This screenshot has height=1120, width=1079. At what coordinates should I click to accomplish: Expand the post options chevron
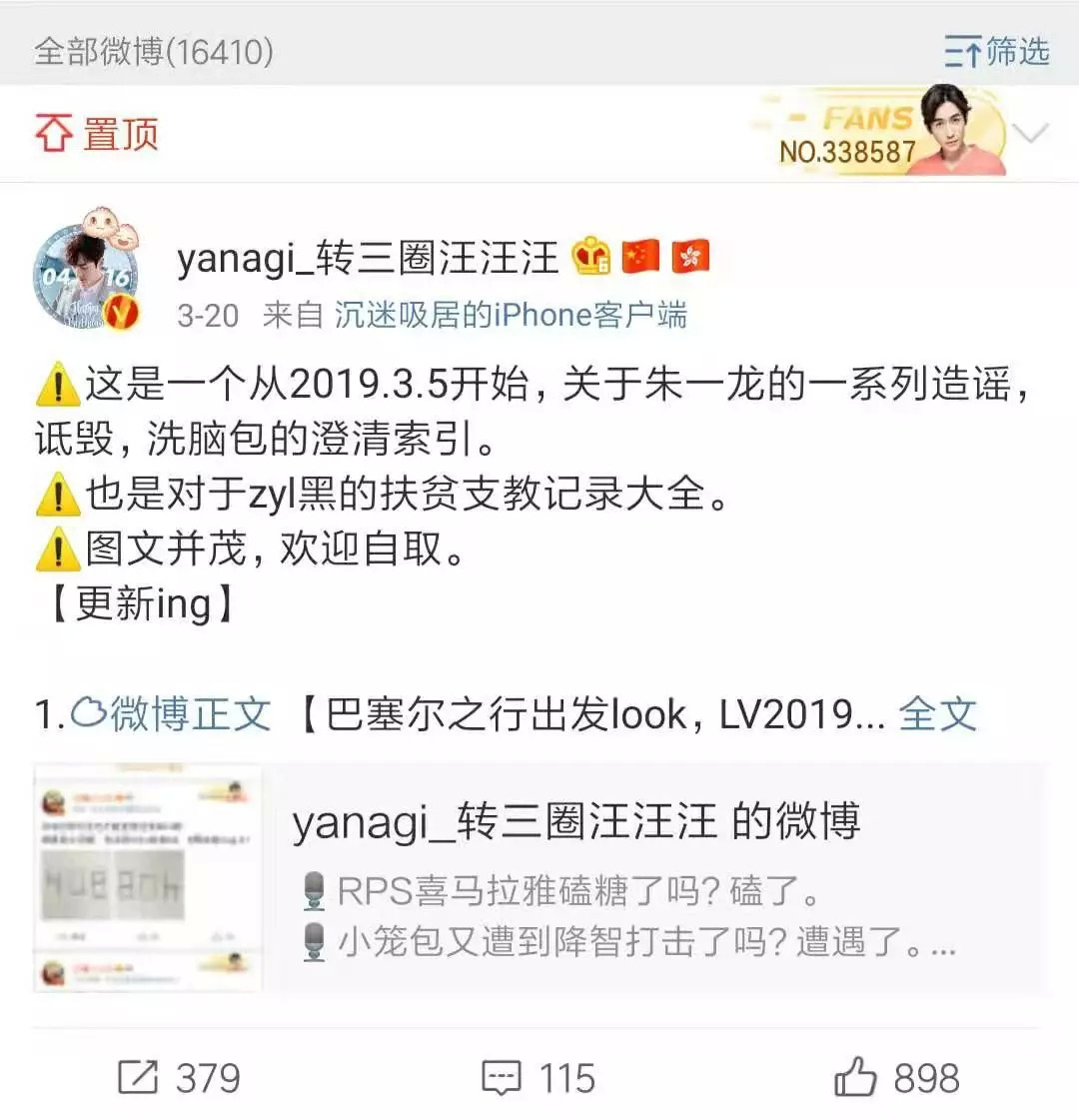(1030, 133)
